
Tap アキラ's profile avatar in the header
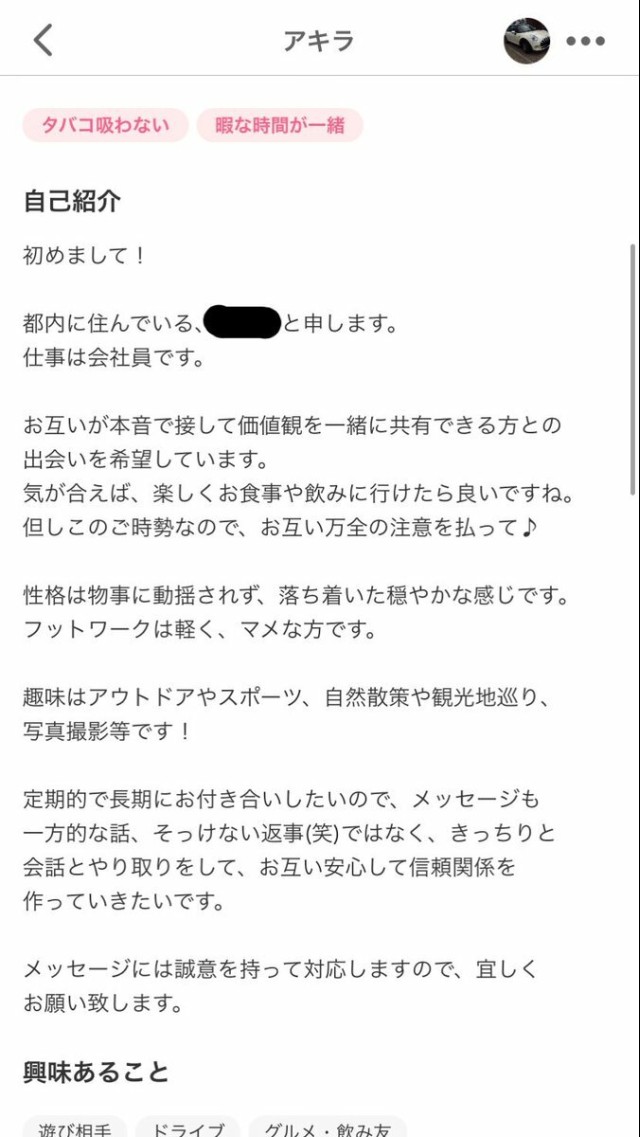tap(527, 41)
